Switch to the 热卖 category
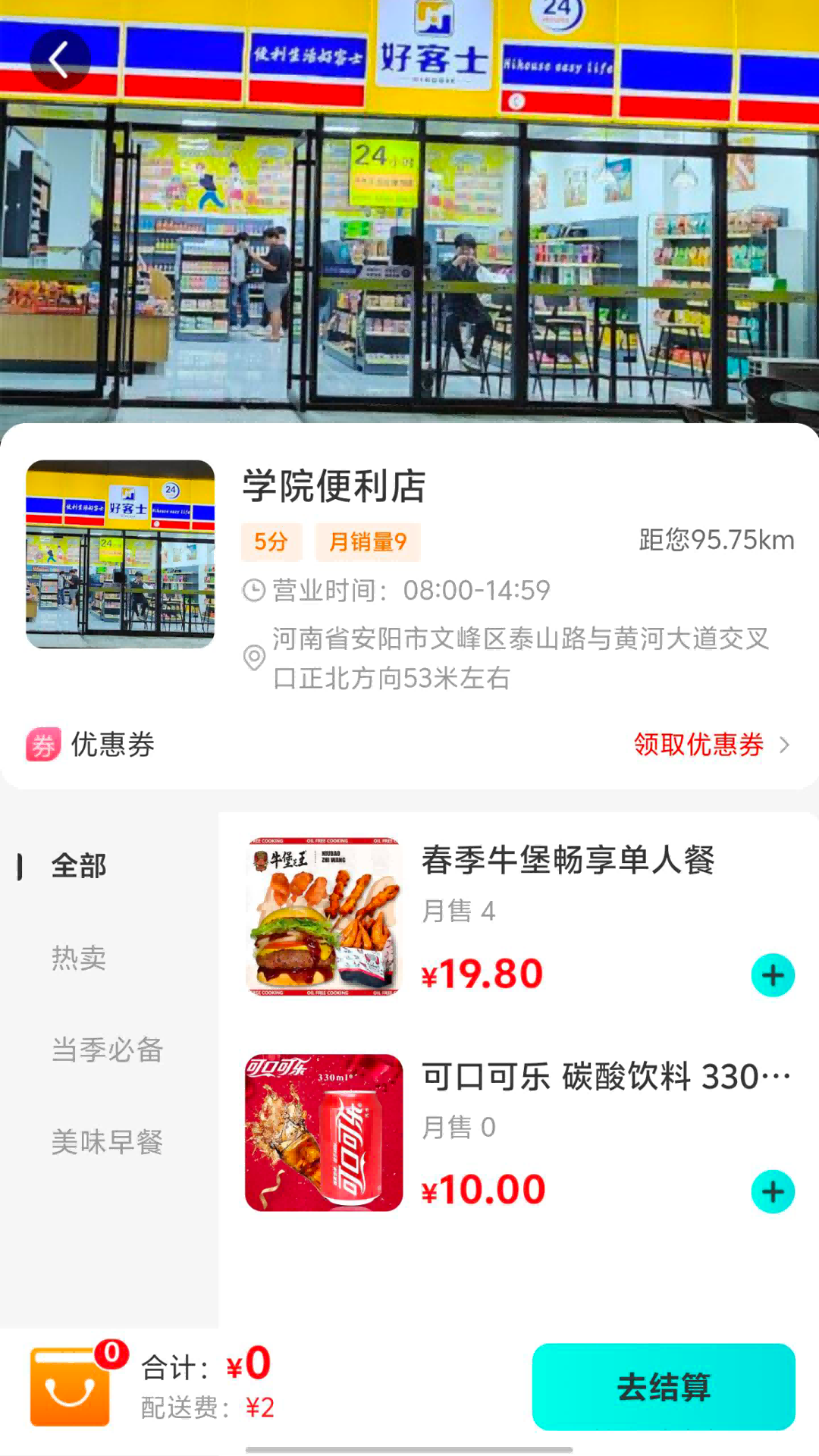Viewport: 819px width, 1456px height. (79, 958)
